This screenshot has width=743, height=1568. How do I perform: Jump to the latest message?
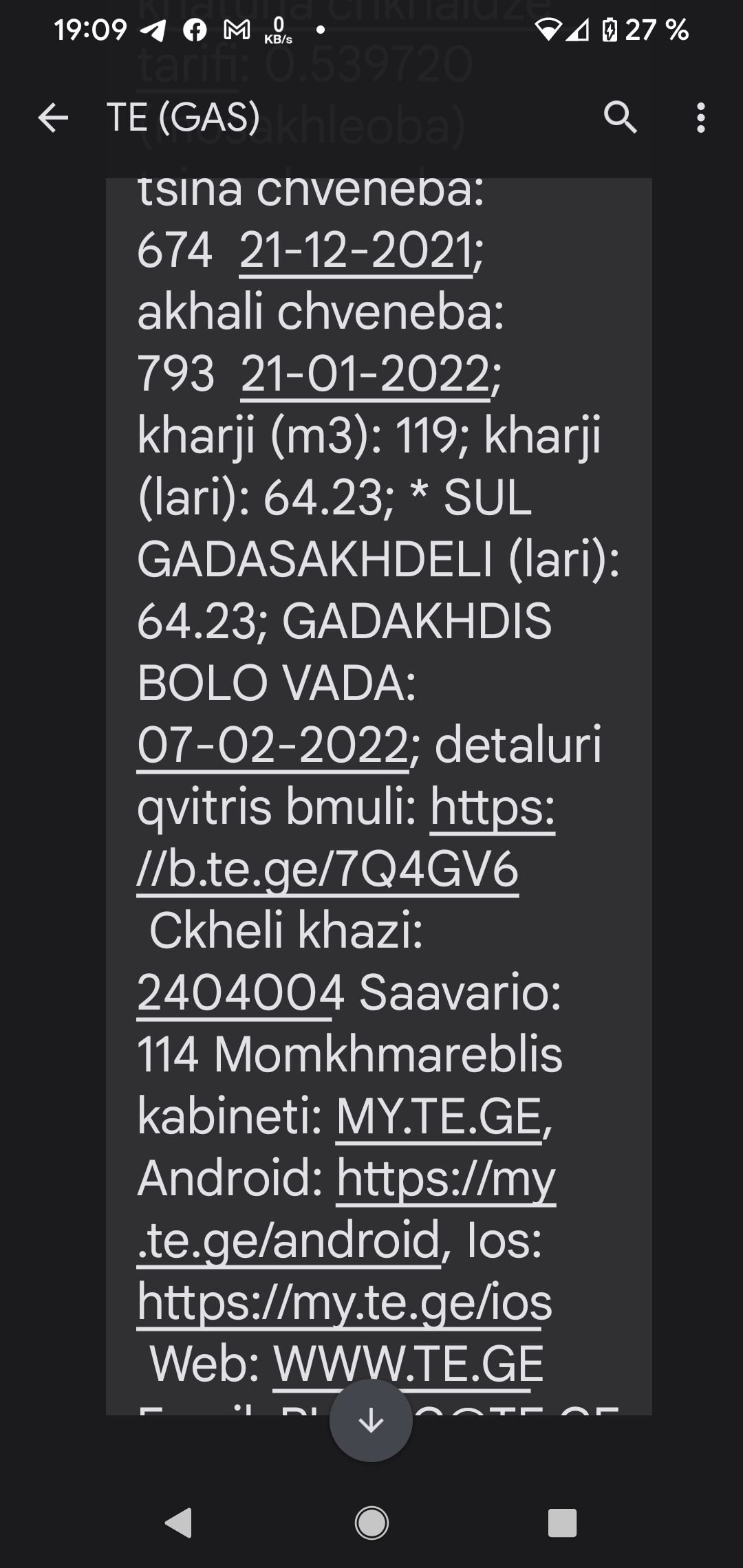(x=371, y=1420)
